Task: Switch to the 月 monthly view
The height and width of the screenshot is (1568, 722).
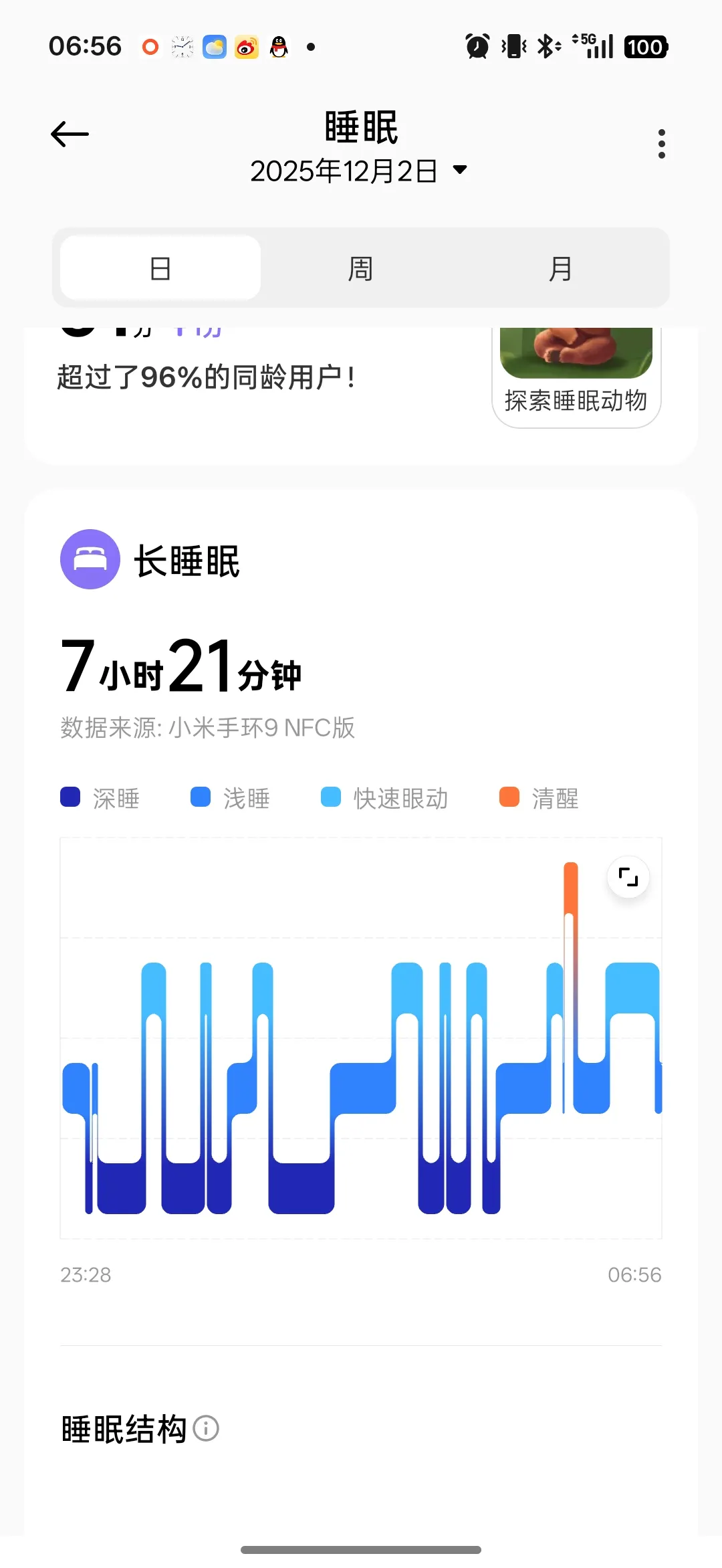Action: click(x=560, y=269)
